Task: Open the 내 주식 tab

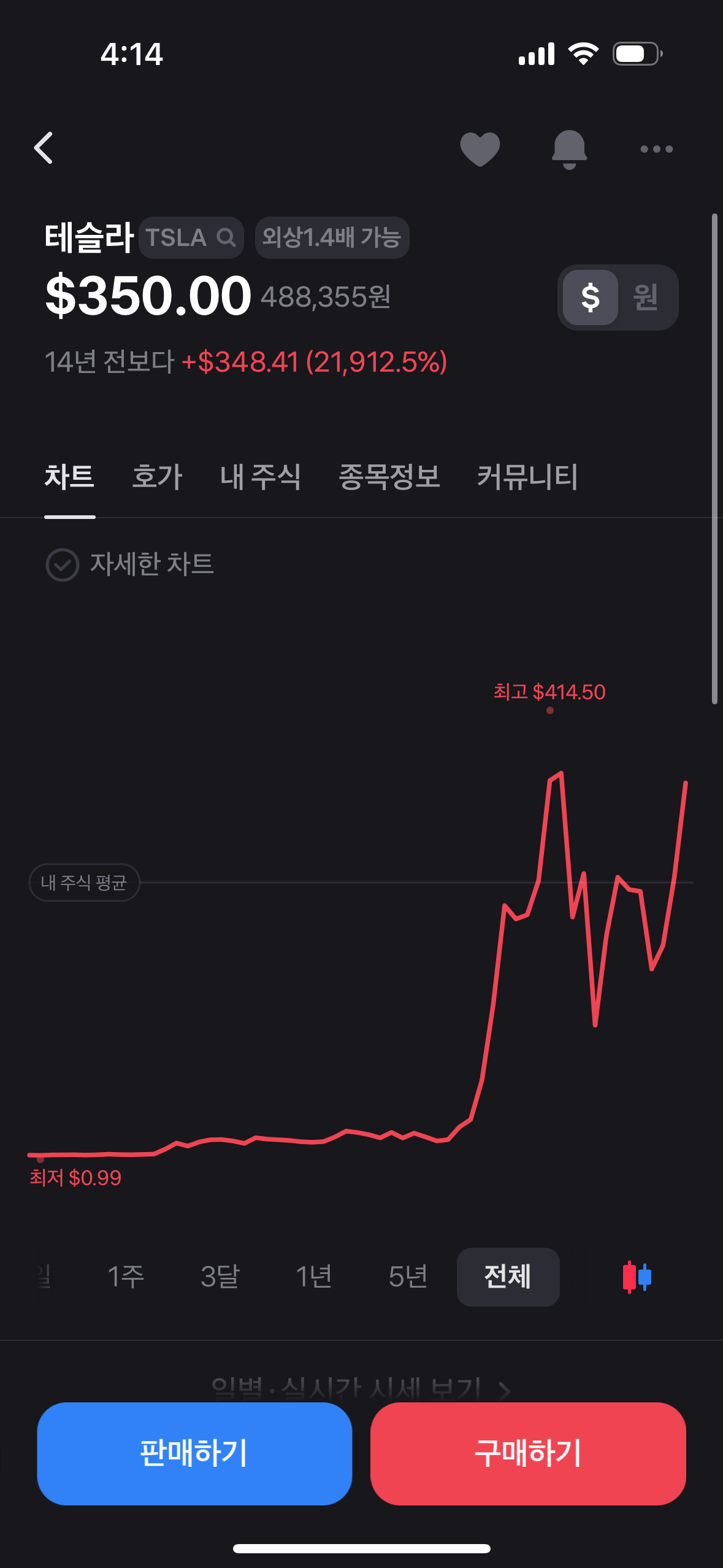Action: [x=261, y=477]
